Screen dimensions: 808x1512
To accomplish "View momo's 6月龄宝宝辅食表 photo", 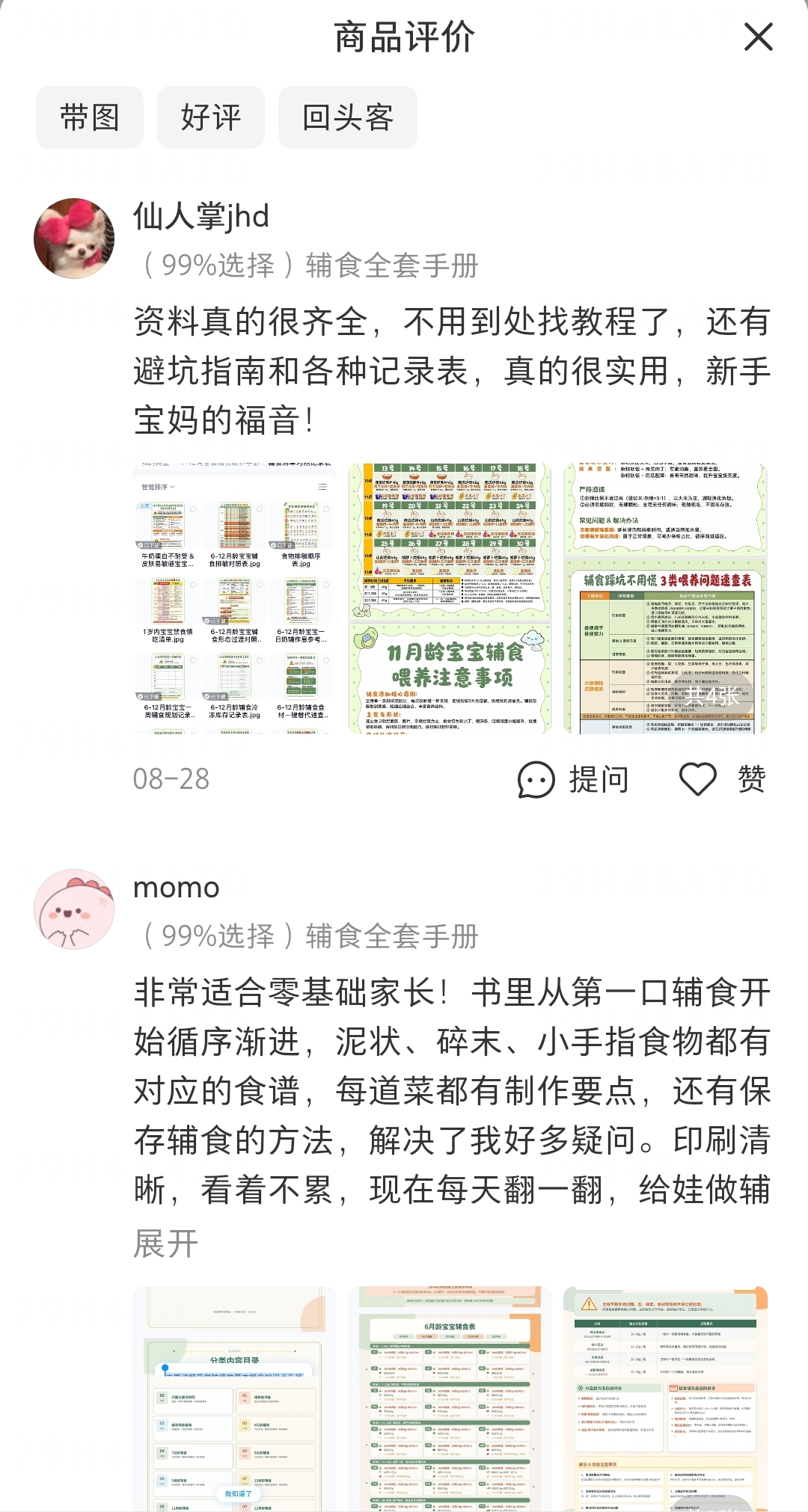I will point(450,1398).
